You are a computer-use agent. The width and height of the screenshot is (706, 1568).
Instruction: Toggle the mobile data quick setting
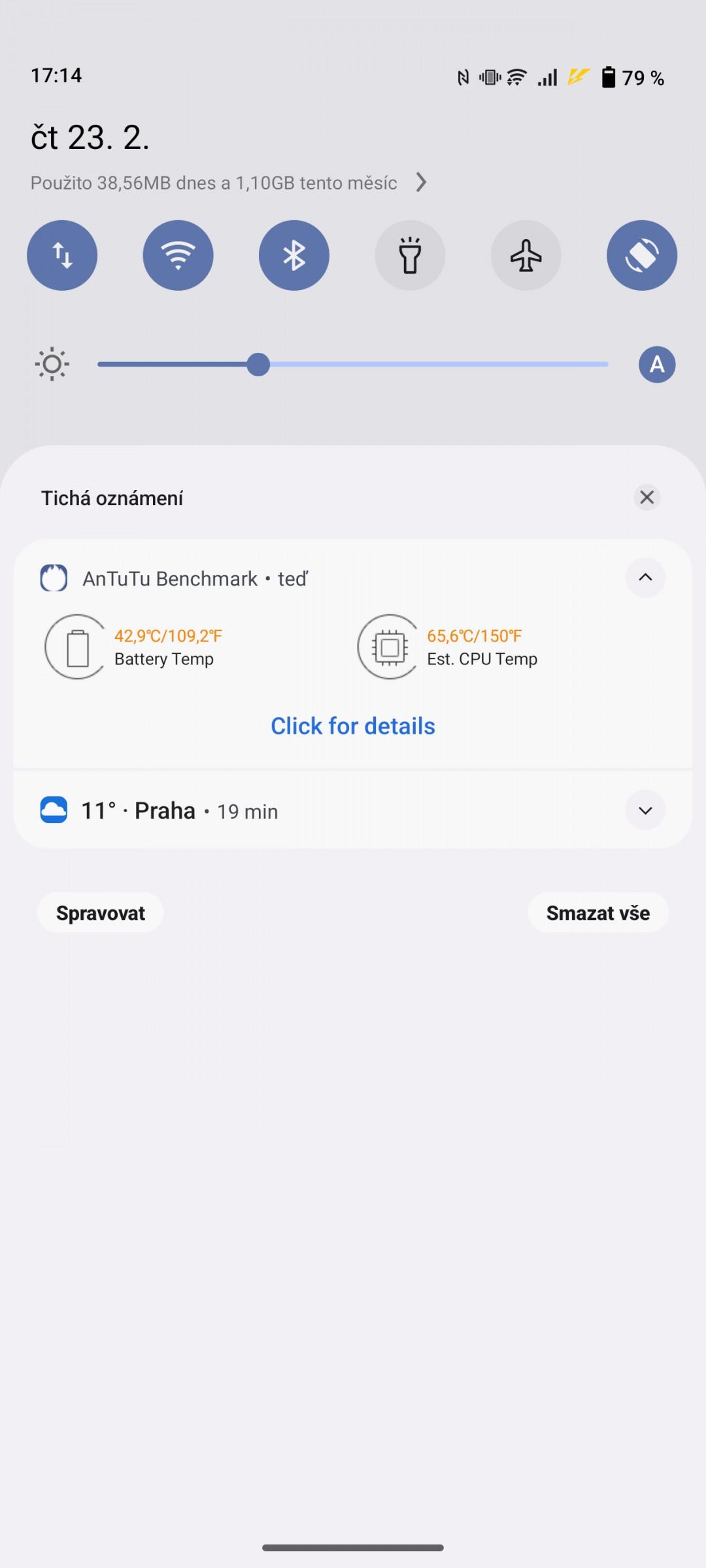(62, 255)
